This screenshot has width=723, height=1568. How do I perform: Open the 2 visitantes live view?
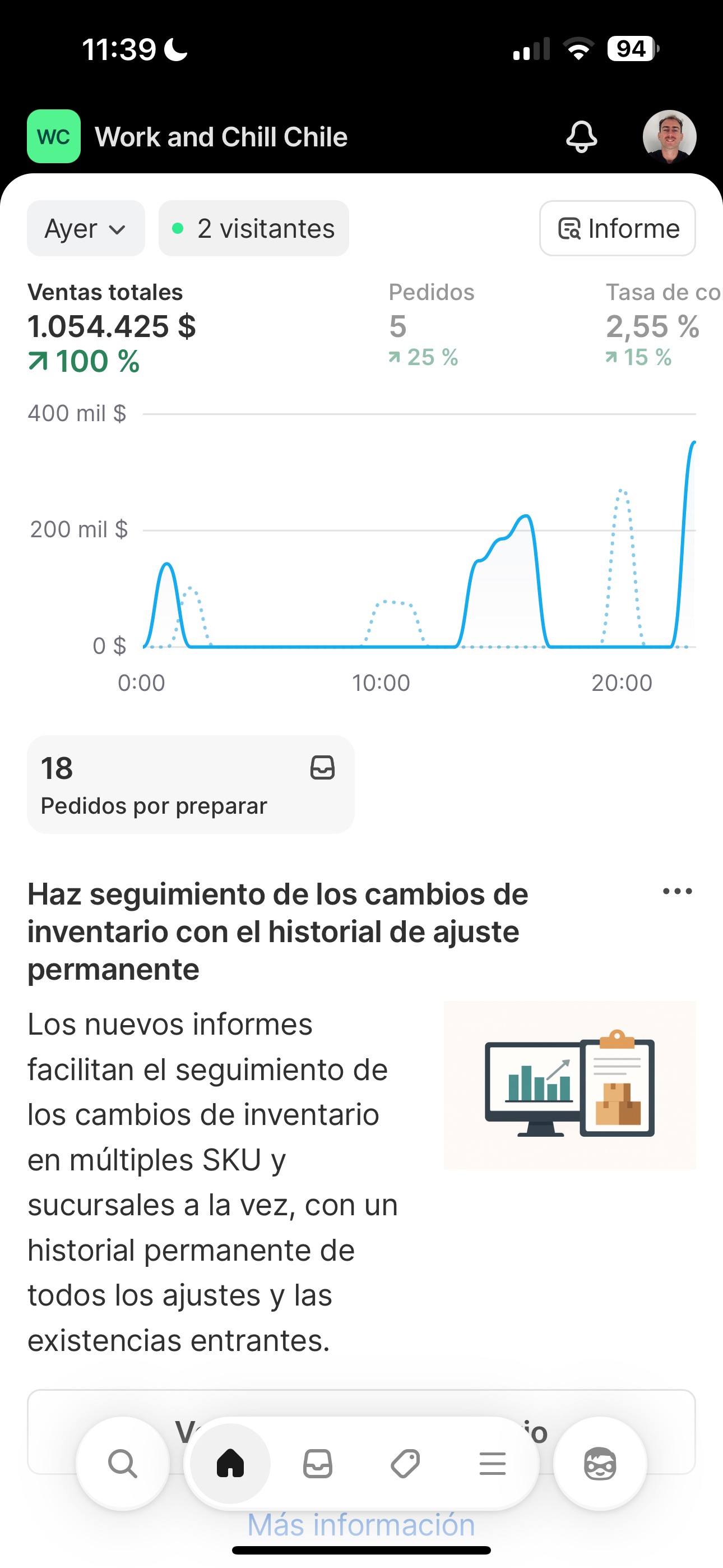(254, 229)
